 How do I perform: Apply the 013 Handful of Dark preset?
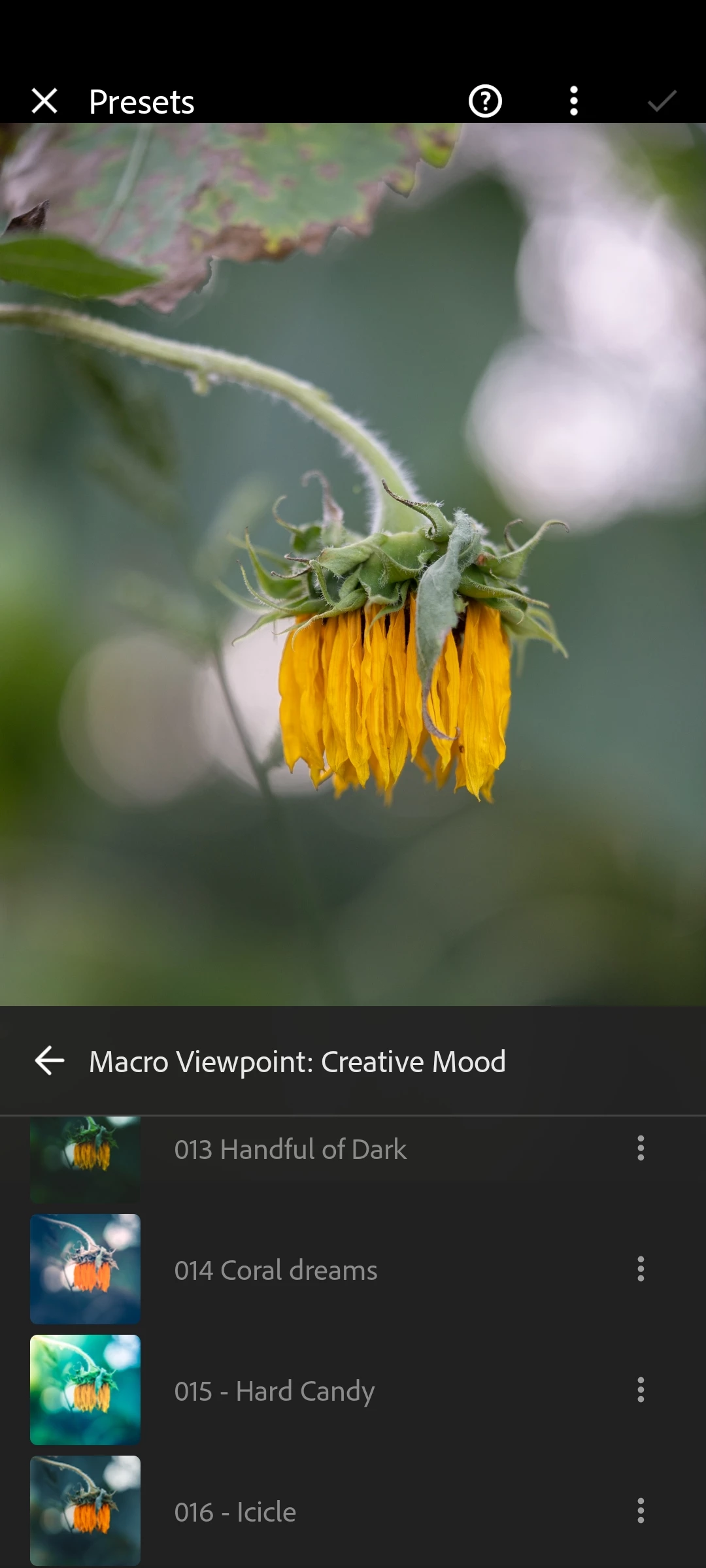[x=290, y=1150]
